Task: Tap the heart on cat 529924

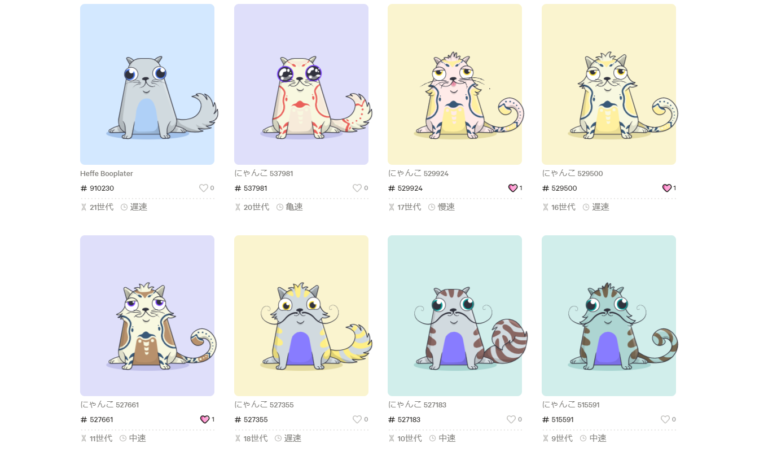Action: 512,188
